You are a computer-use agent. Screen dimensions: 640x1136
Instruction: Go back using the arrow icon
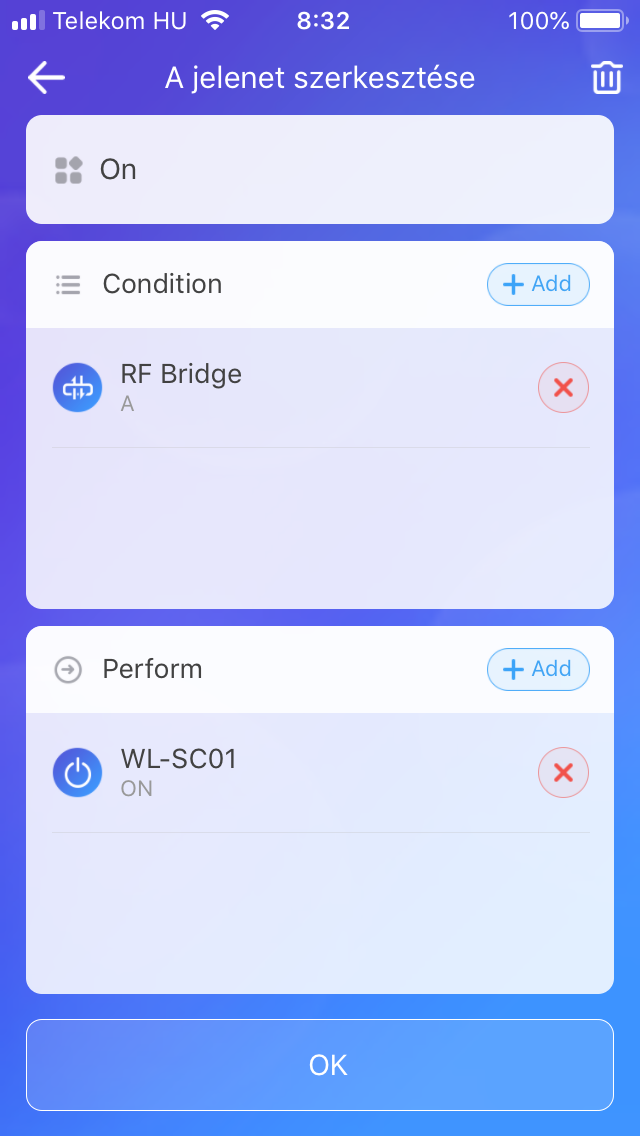[46, 78]
